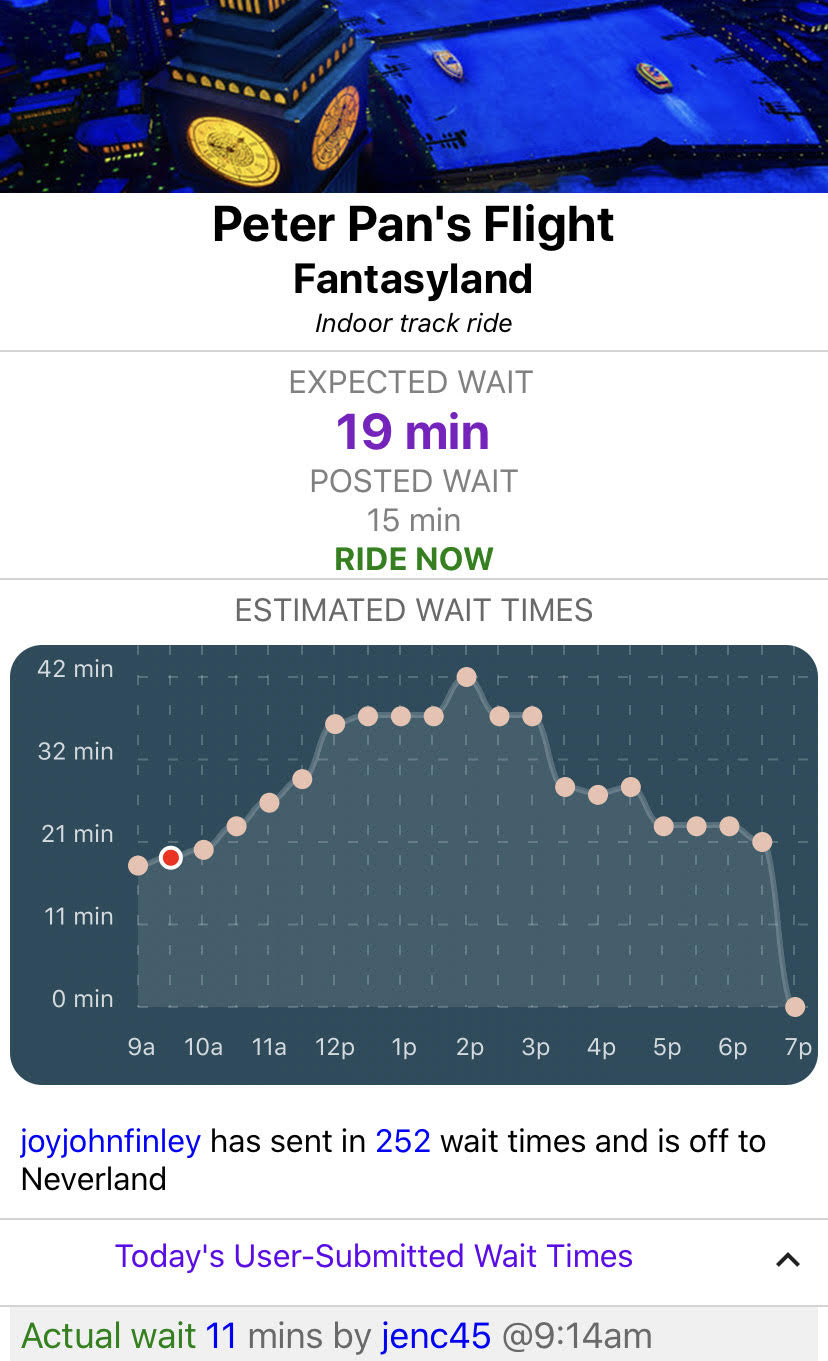Open joyjohnfinley's profile link
This screenshot has height=1361, width=828.
tap(110, 1141)
